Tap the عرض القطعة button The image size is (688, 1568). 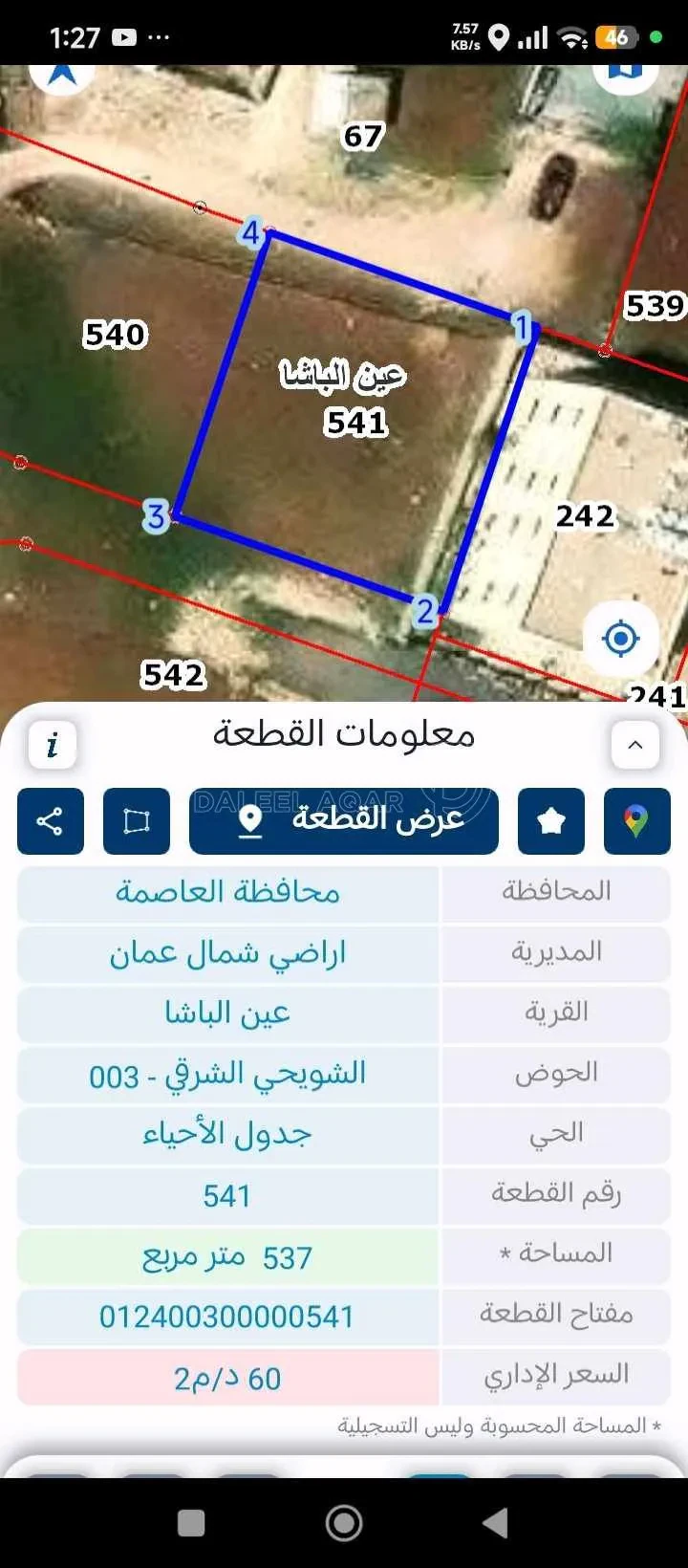pyautogui.click(x=344, y=821)
